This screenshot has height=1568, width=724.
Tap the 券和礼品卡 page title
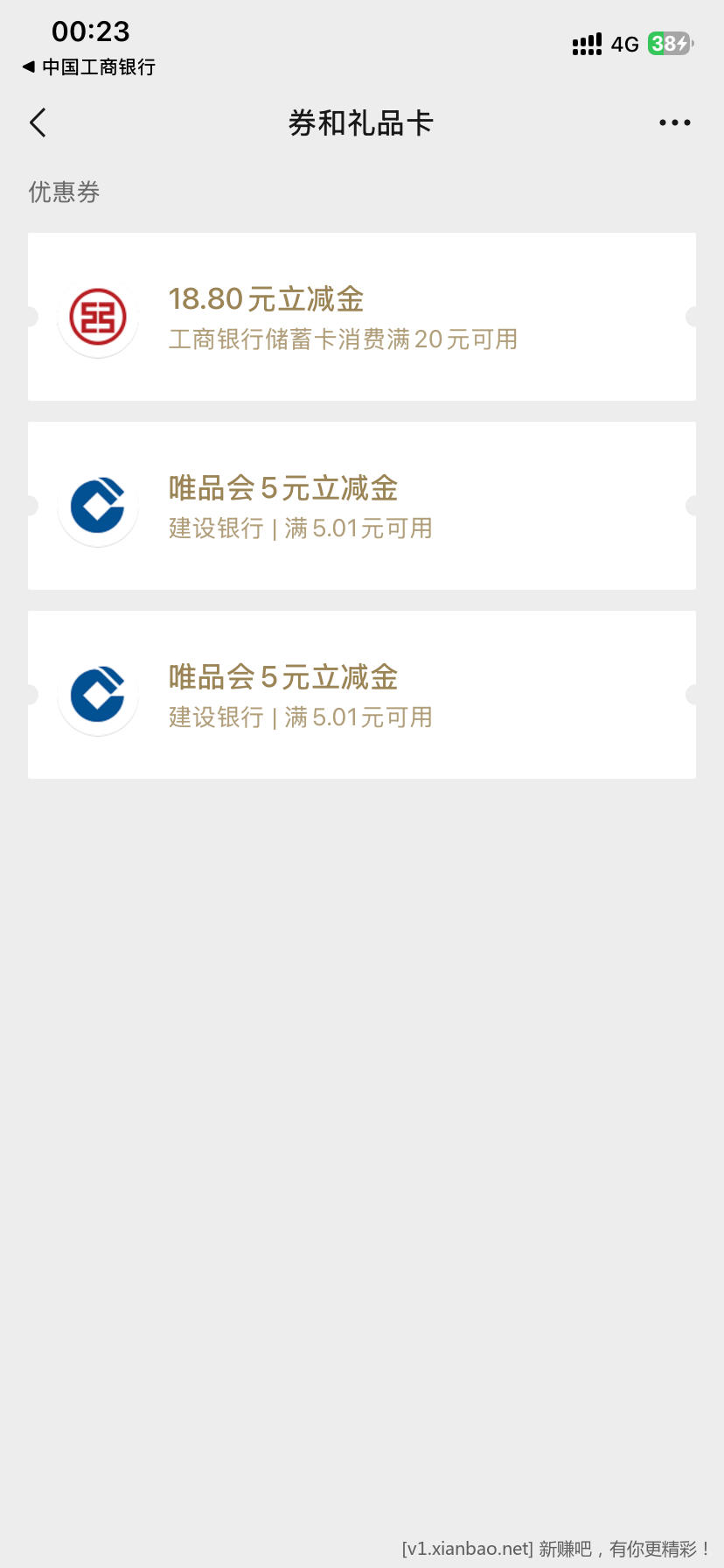pos(360,122)
